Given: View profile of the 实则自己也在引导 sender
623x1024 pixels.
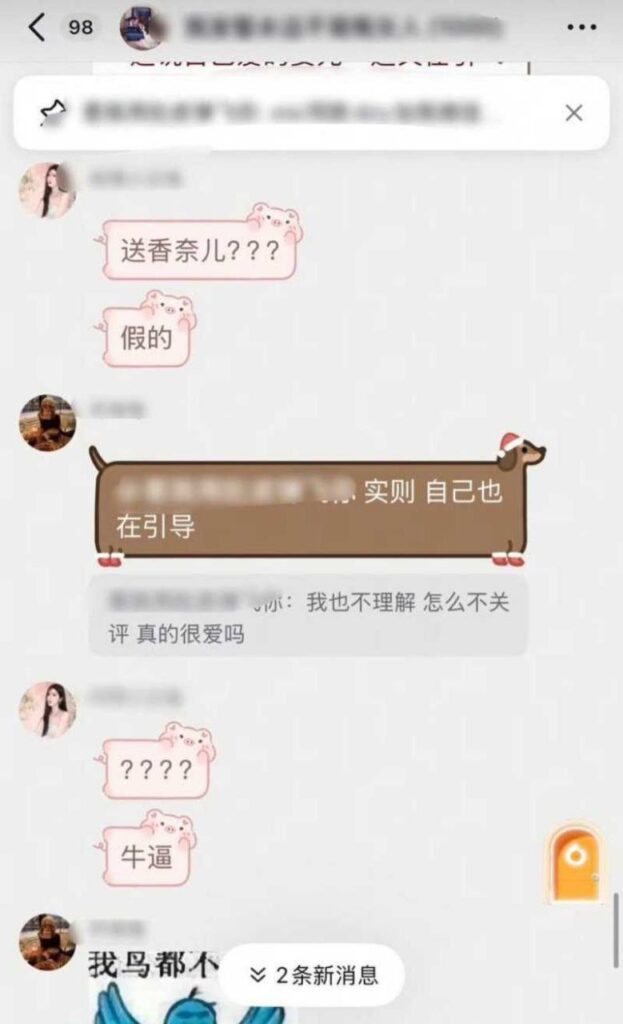Looking at the screenshot, I should [x=47, y=422].
